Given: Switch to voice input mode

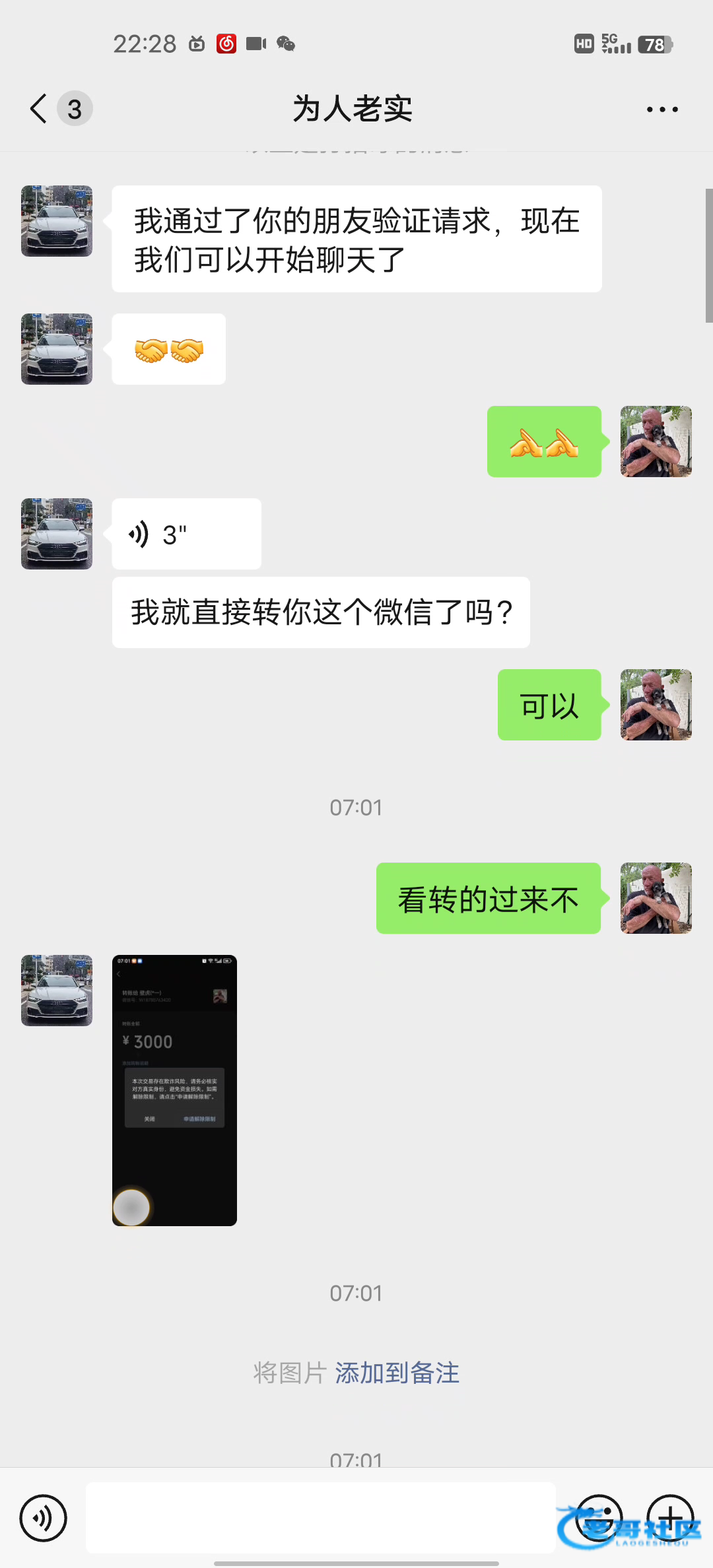Looking at the screenshot, I should (x=44, y=1518).
